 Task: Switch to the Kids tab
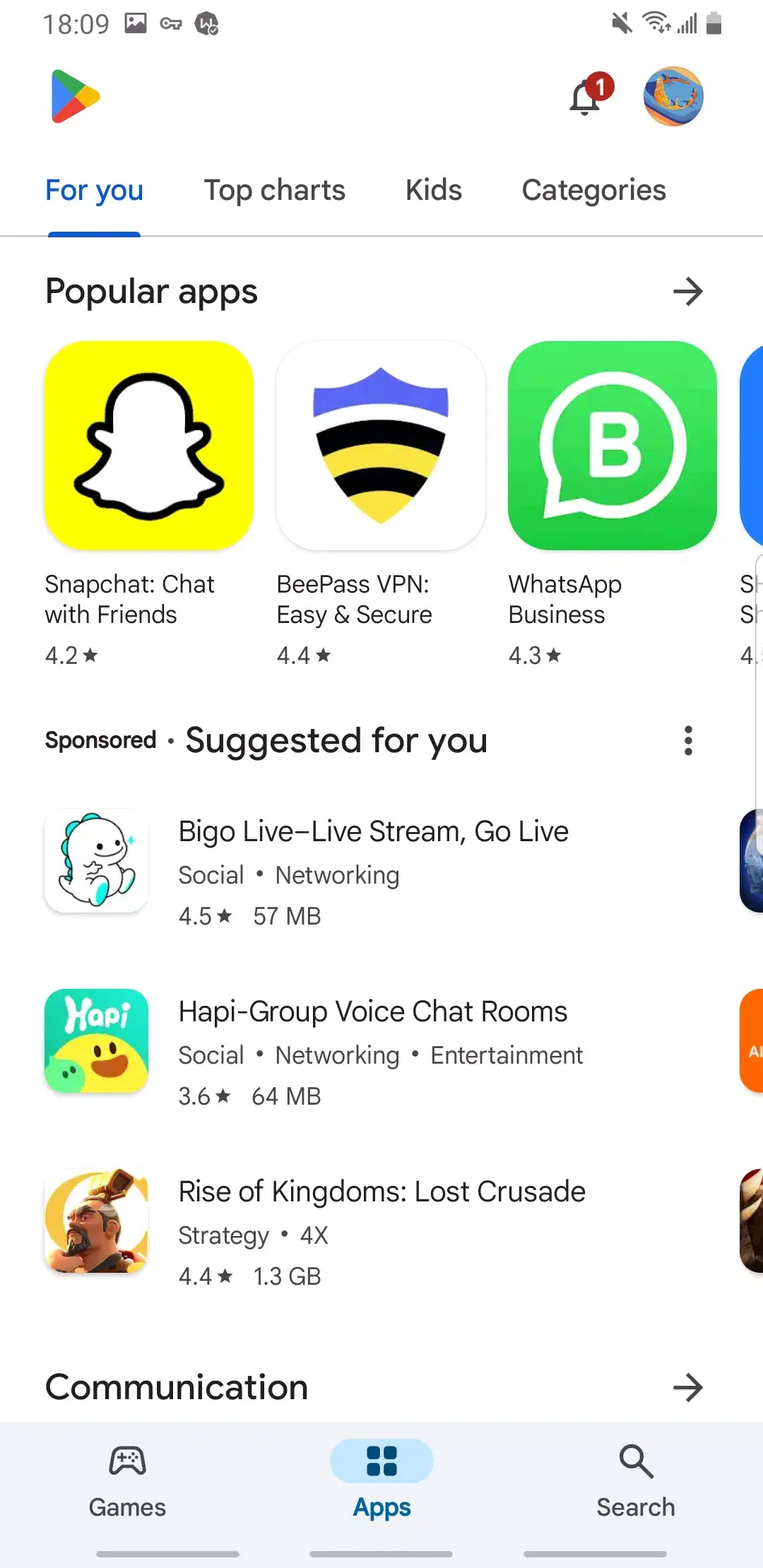click(433, 190)
